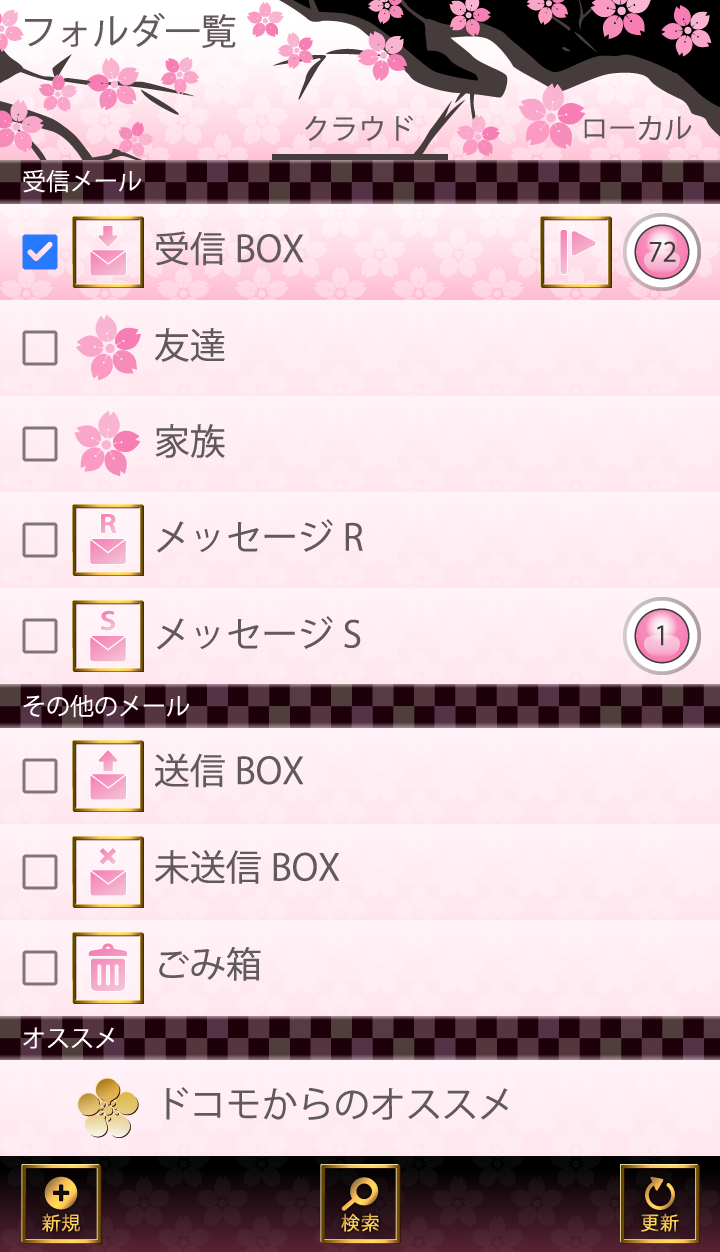This screenshot has width=720, height=1252.
Task: Uncheck the 受信 BOX checkbox
Action: (x=40, y=252)
